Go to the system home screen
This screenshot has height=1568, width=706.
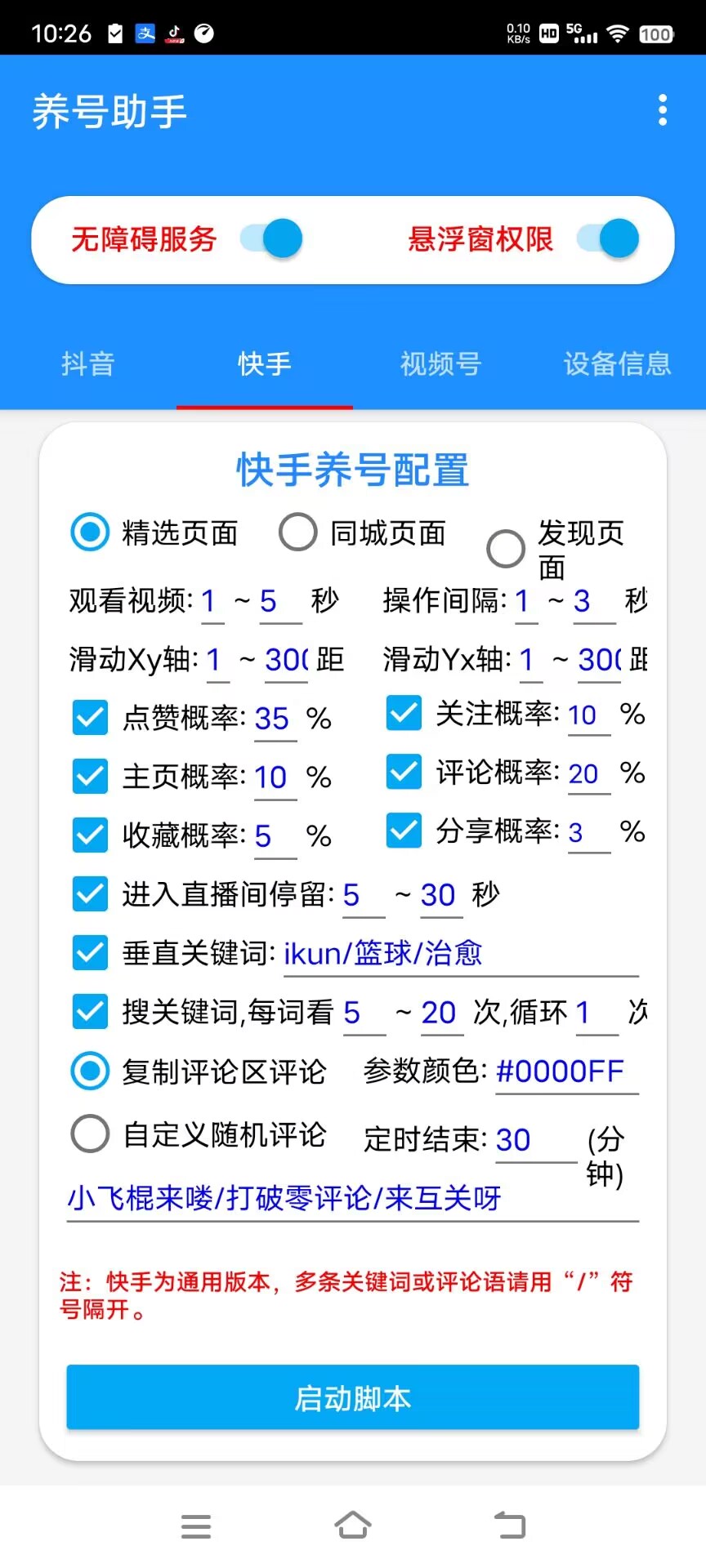coord(352,1526)
